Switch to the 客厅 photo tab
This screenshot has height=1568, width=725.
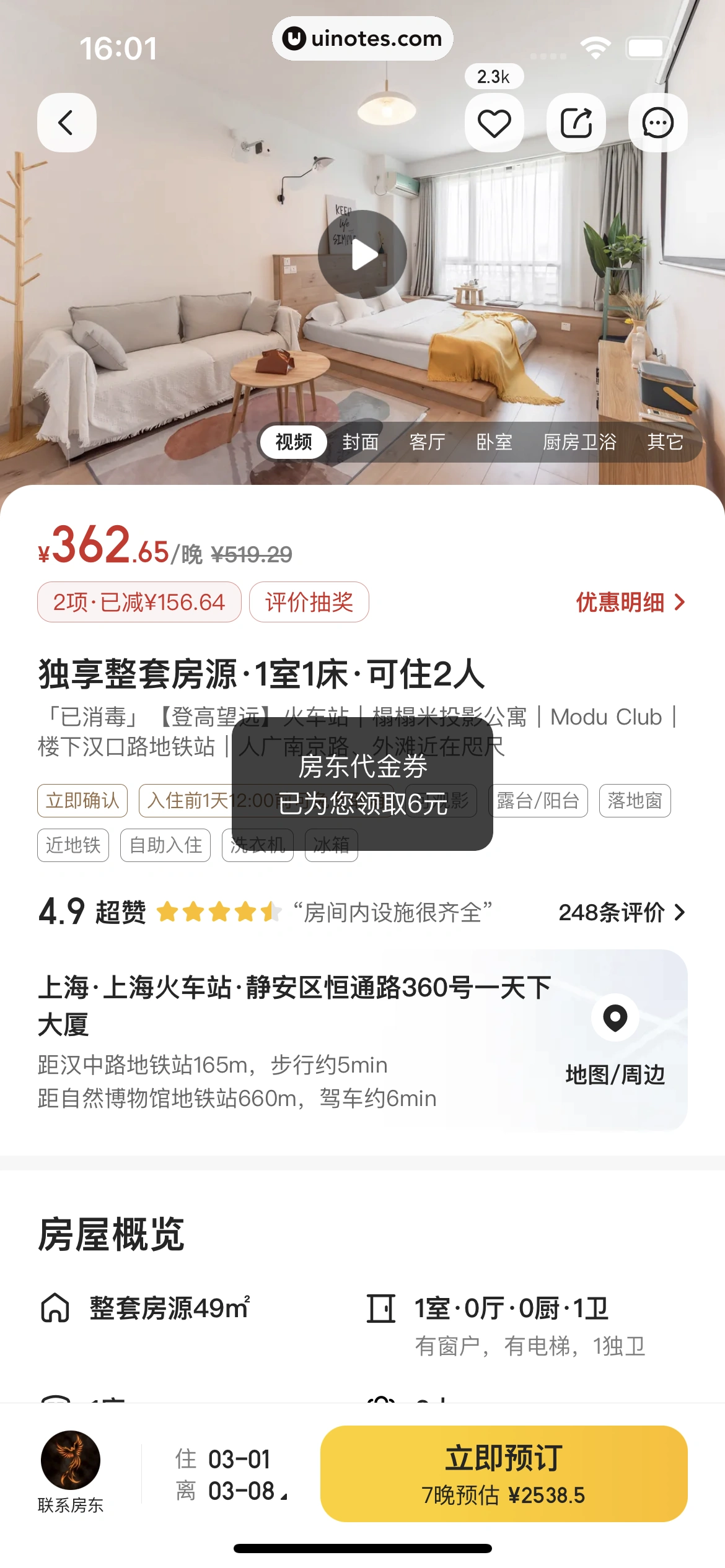tap(427, 442)
